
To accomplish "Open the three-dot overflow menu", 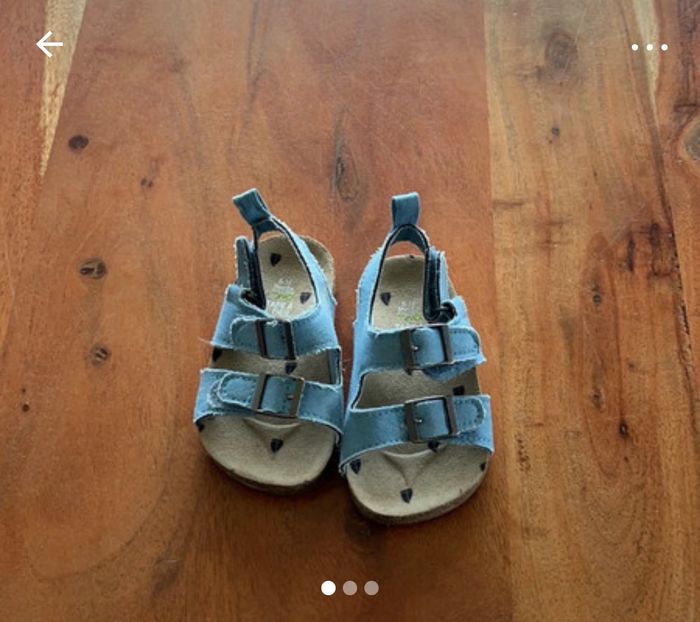I will [649, 47].
